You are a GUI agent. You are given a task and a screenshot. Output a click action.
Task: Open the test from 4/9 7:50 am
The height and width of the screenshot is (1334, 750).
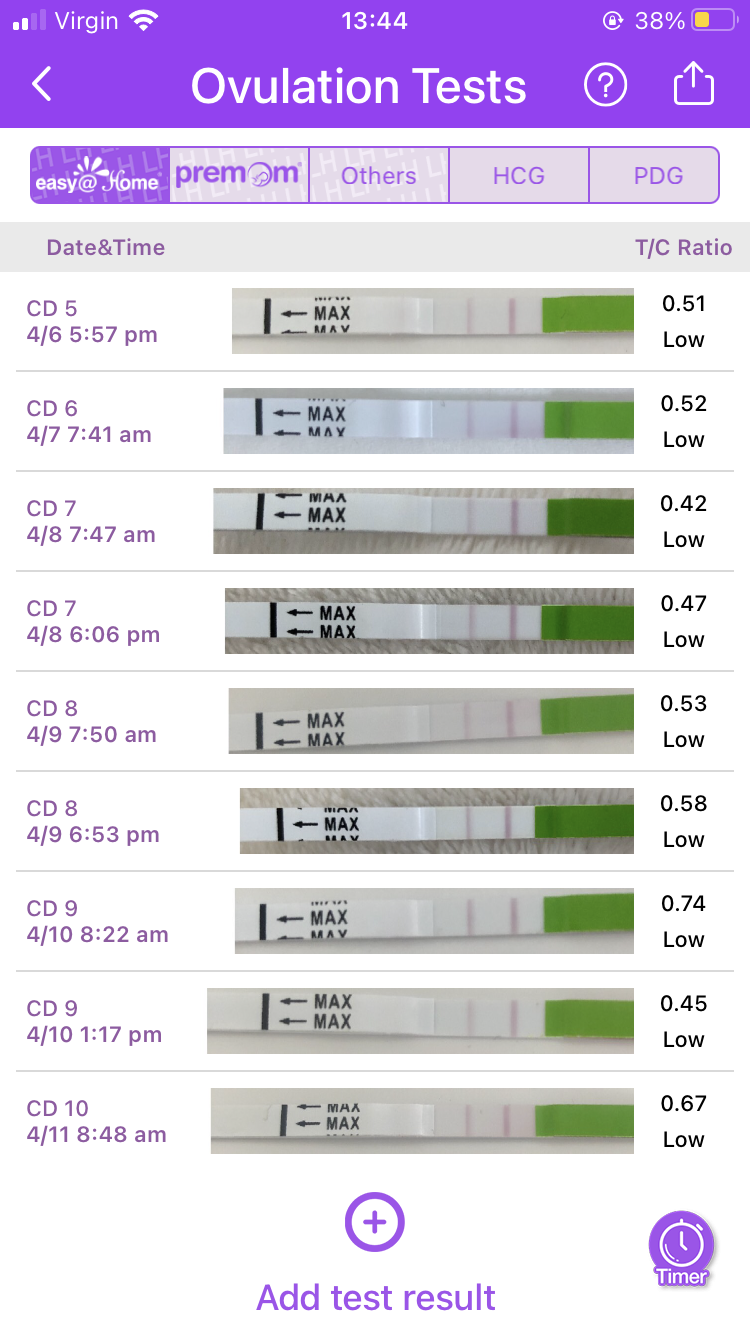375,721
